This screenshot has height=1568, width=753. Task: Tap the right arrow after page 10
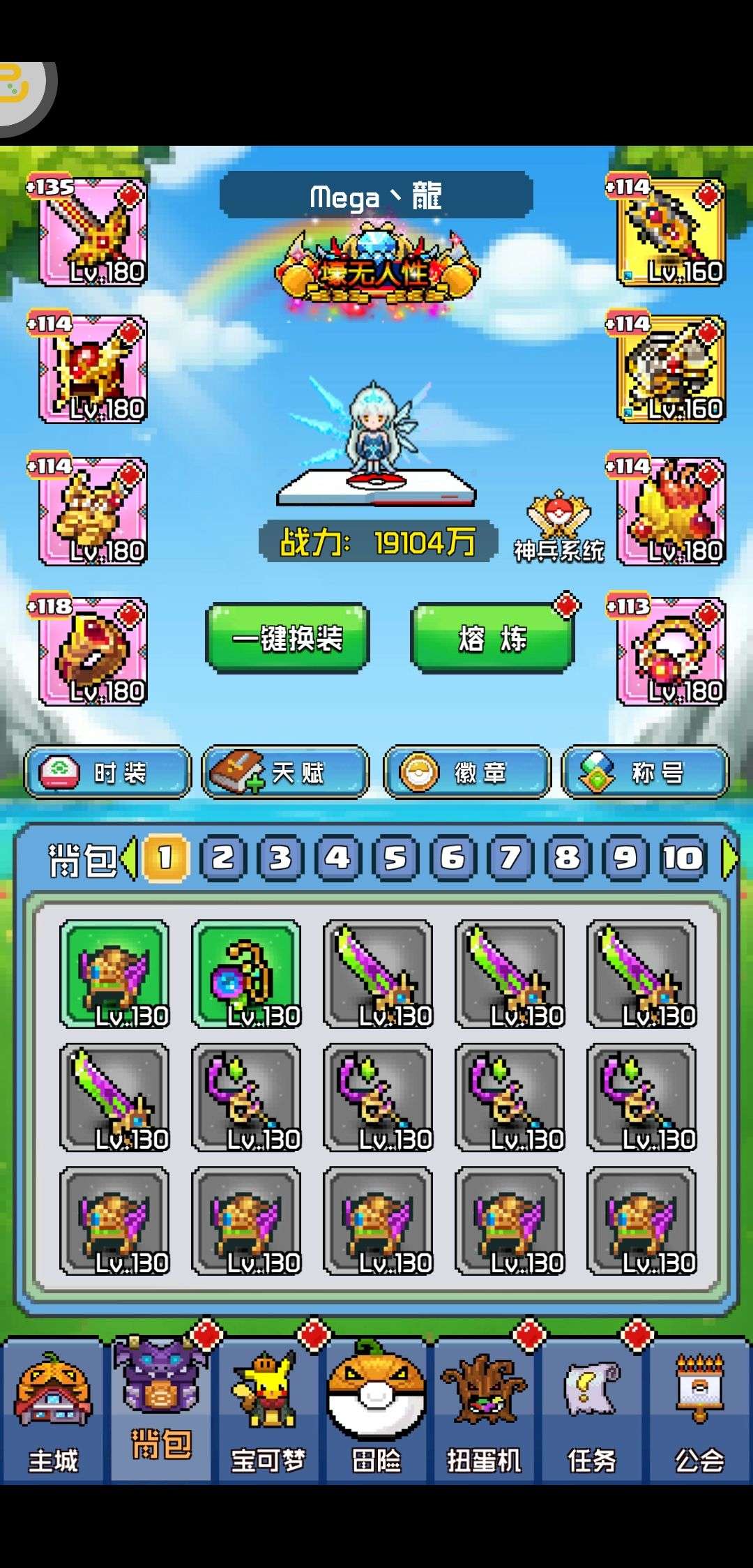click(x=729, y=858)
